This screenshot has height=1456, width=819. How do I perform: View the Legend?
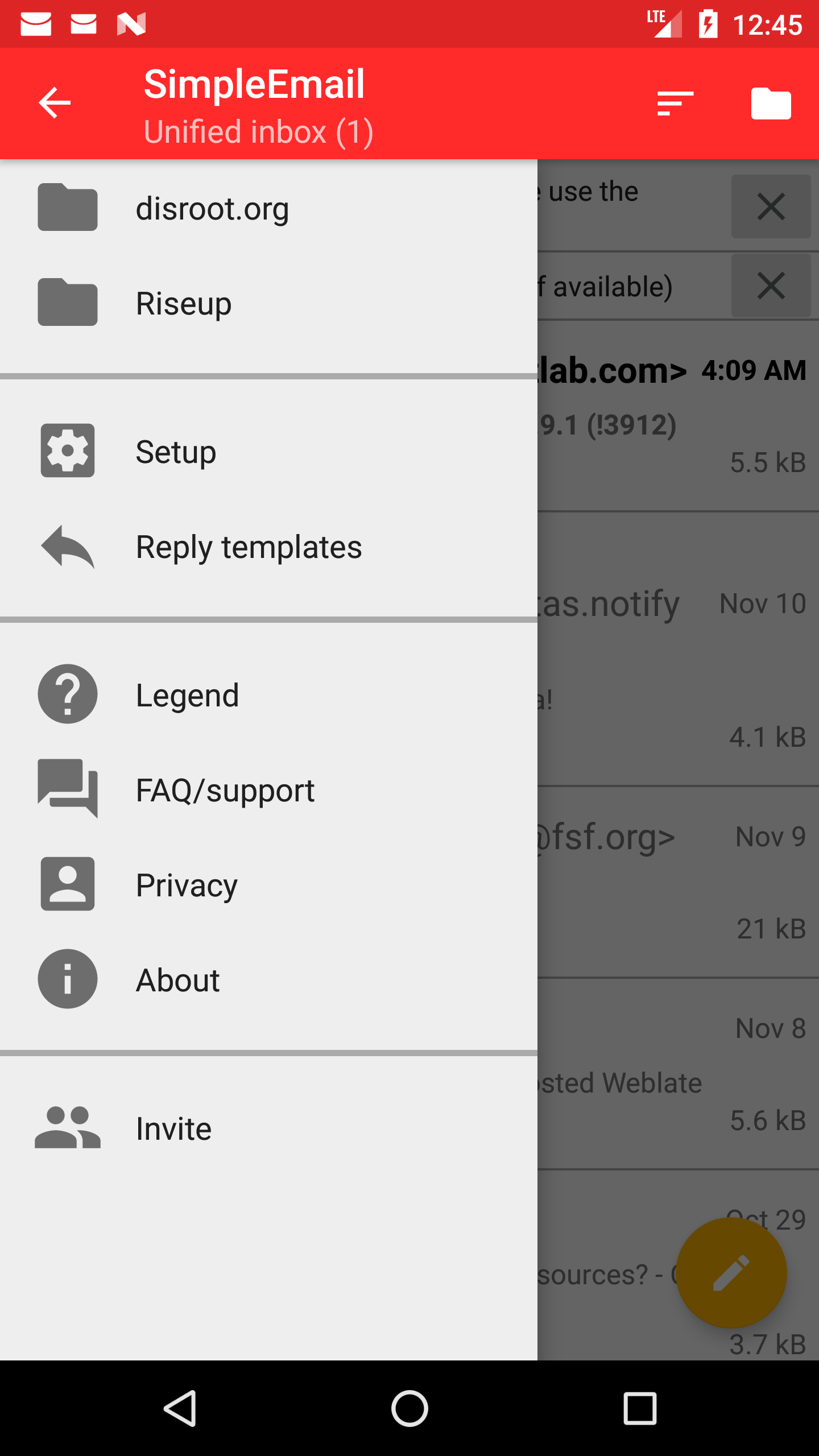coord(187,695)
